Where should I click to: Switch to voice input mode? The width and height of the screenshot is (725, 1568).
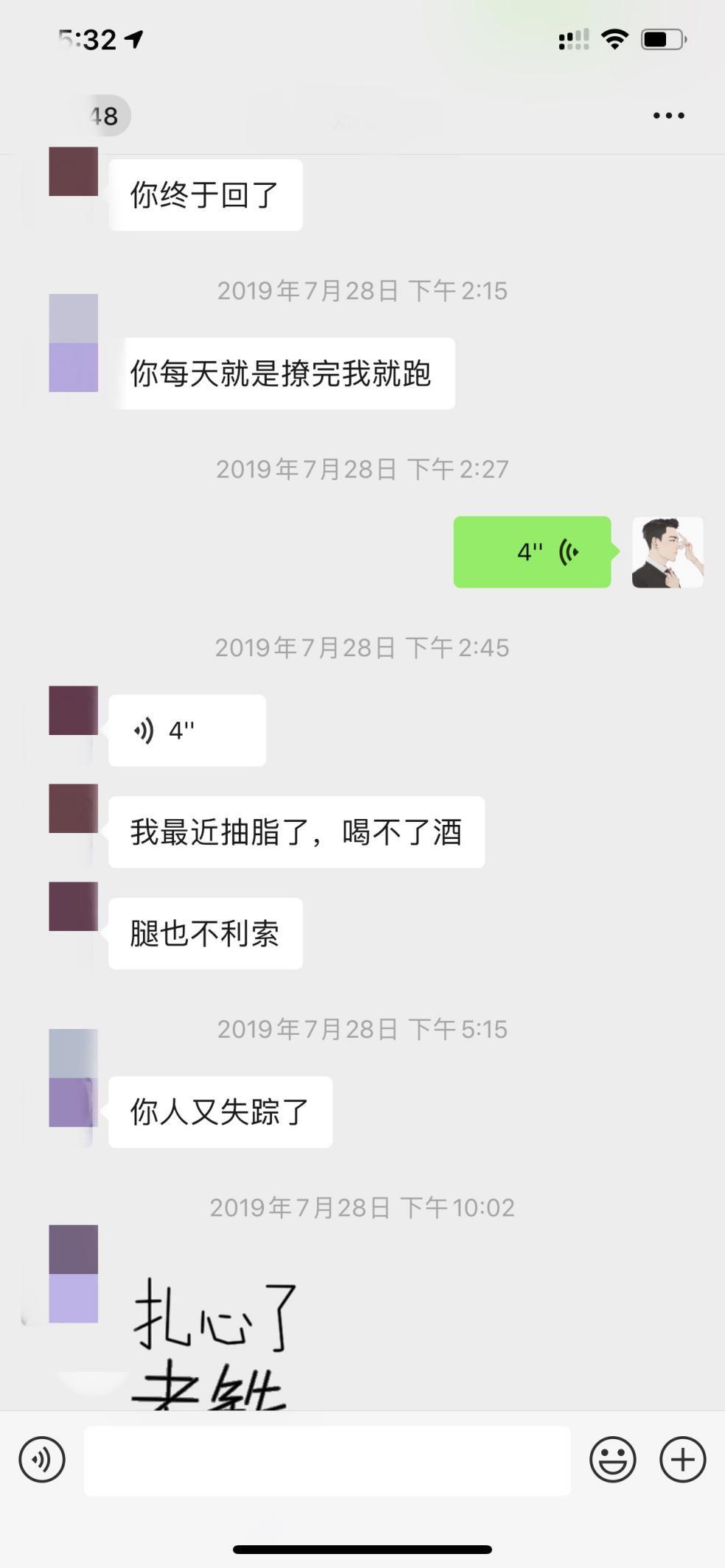pos(42,1459)
